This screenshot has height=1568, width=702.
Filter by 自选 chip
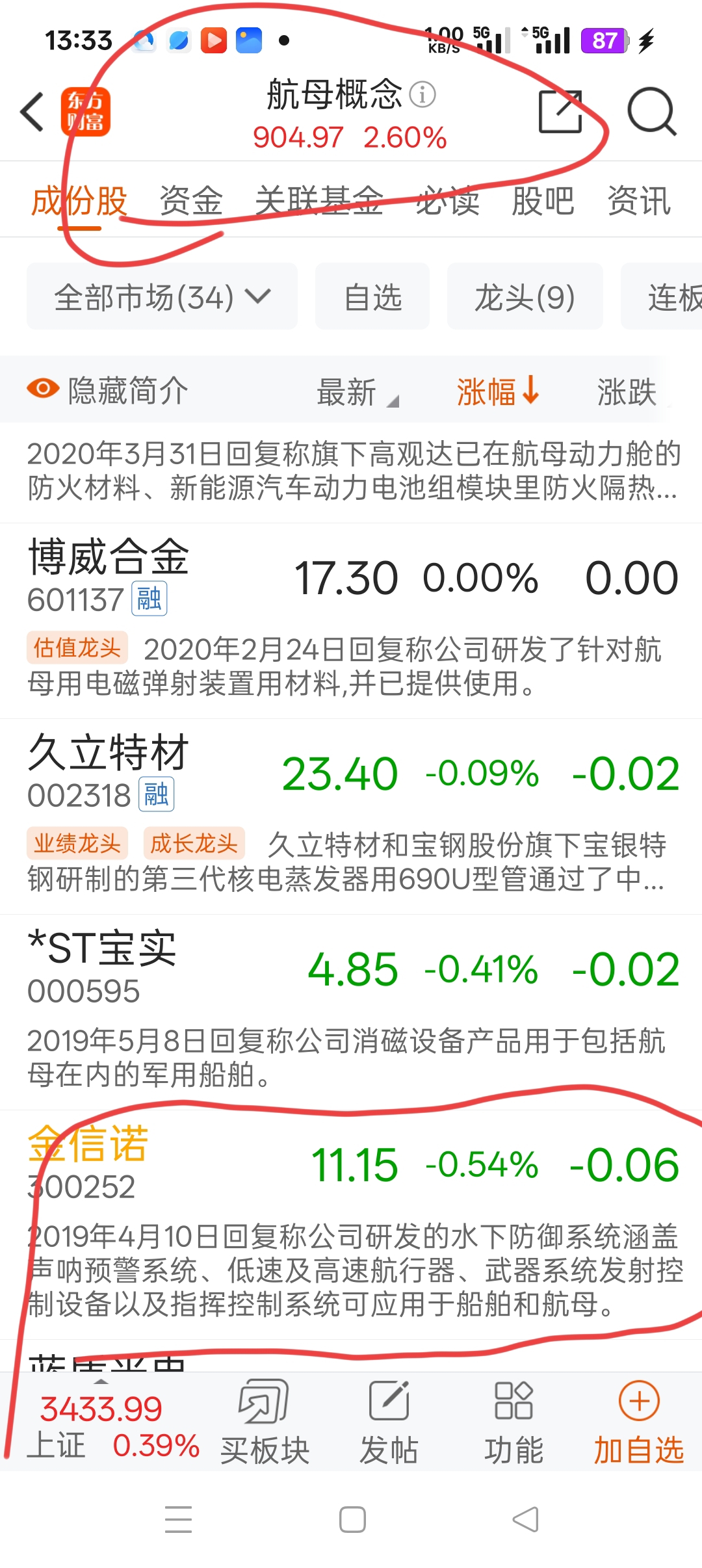(x=372, y=296)
